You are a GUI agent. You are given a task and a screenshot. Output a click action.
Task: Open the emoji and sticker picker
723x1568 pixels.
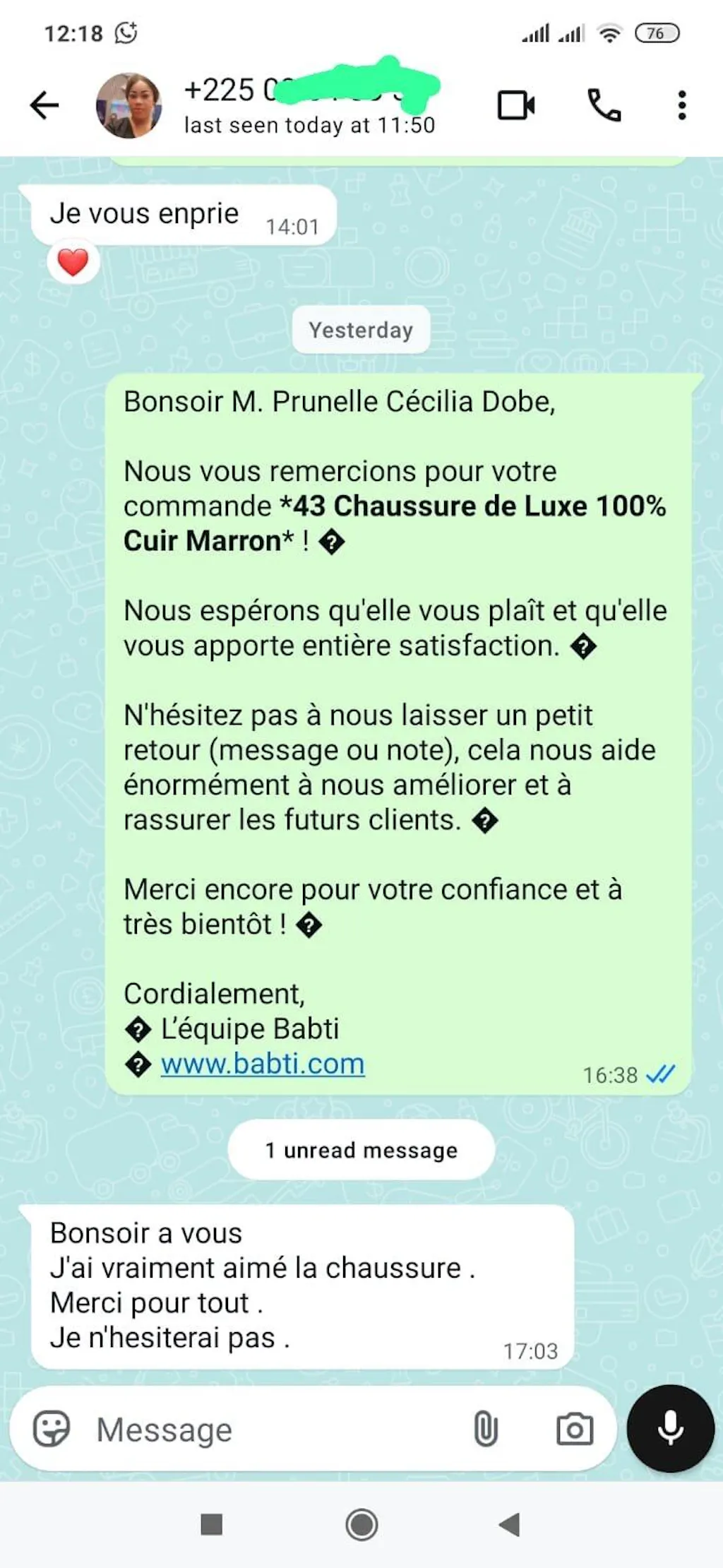pos(52,1429)
